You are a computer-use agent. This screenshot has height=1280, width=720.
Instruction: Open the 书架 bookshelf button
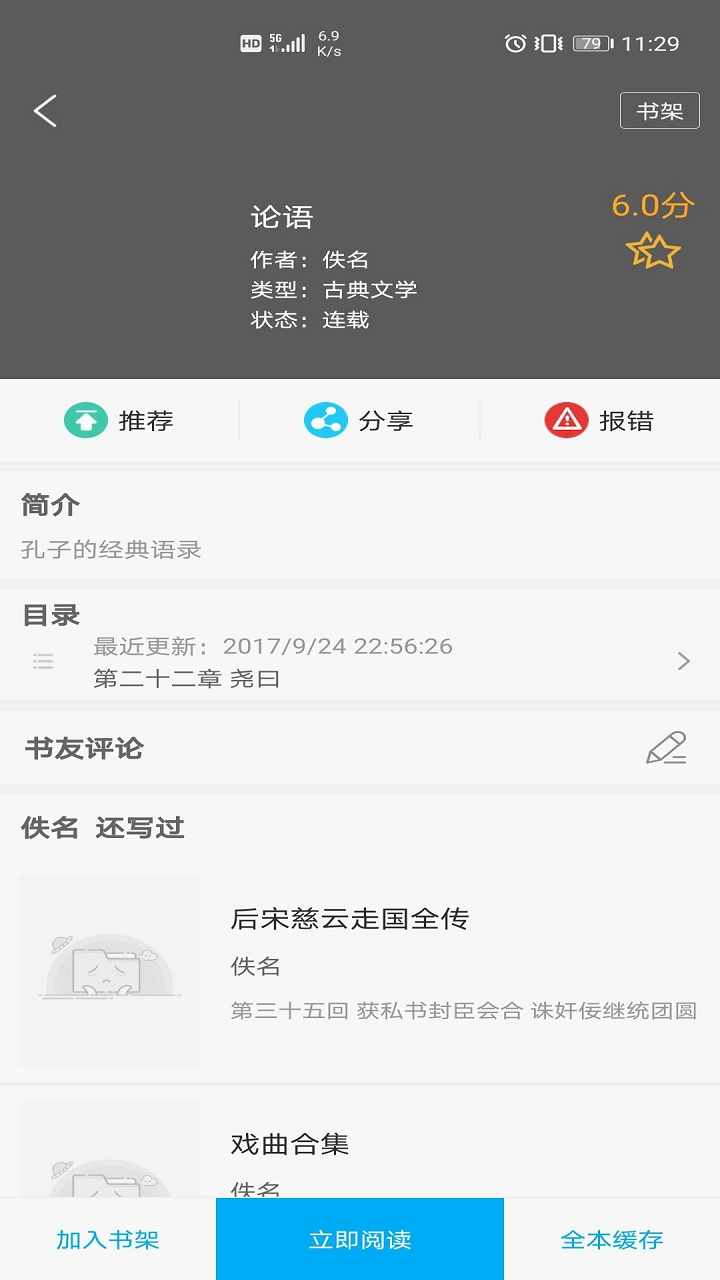(x=659, y=111)
